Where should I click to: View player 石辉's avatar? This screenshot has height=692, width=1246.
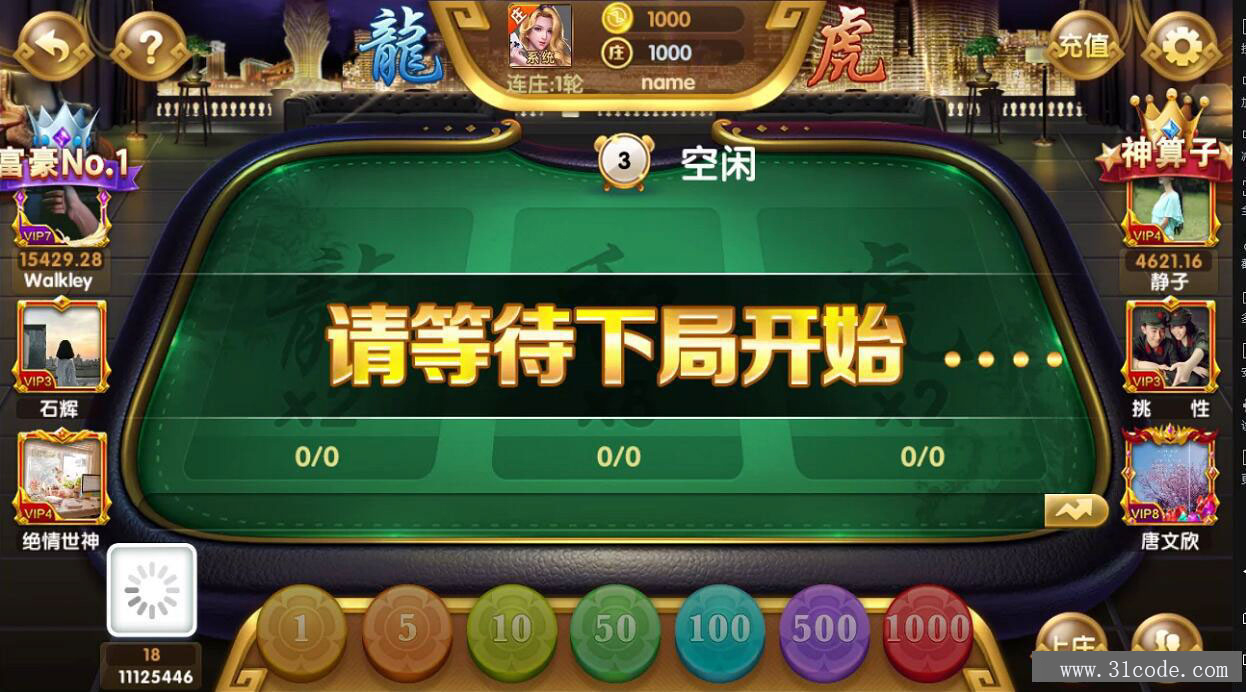tap(62, 347)
